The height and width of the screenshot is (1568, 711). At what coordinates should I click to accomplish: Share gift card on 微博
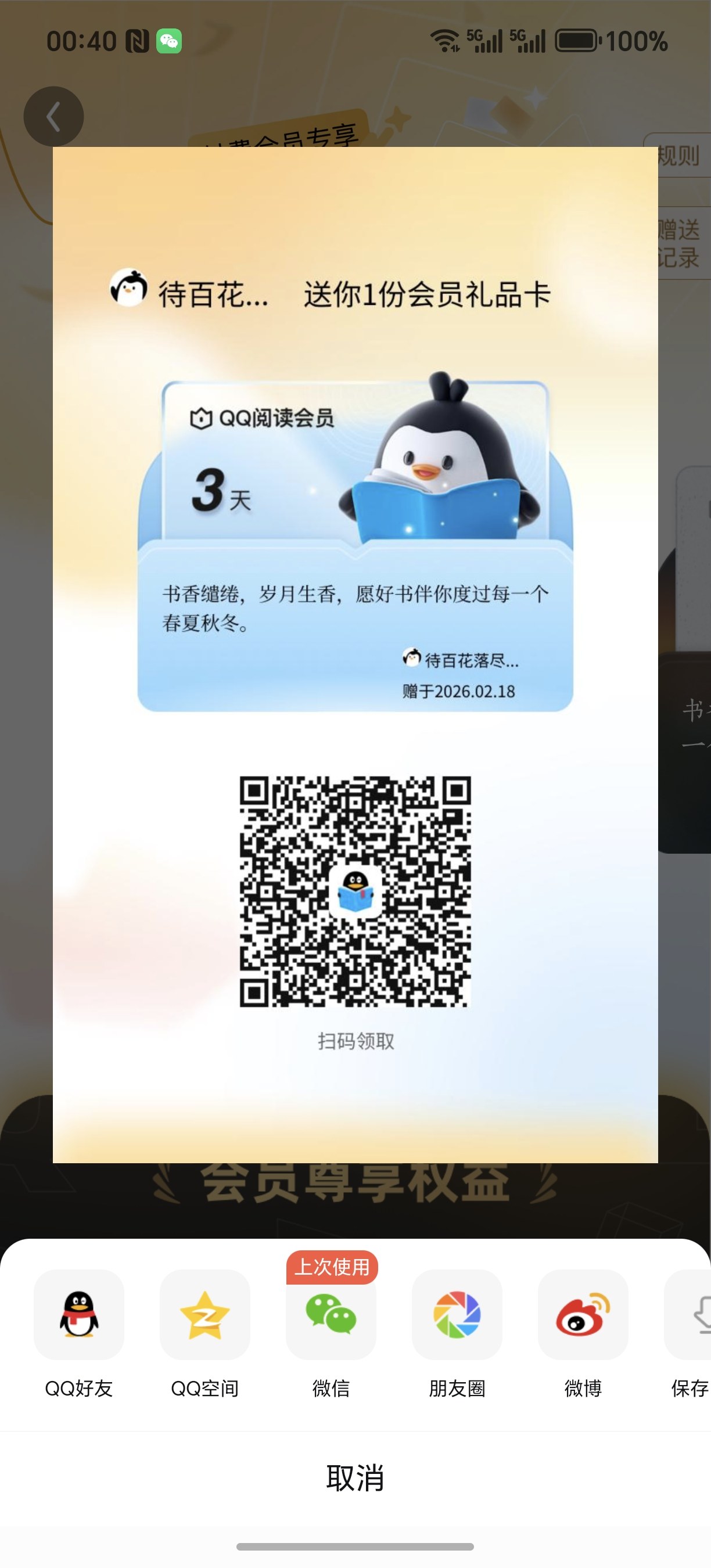pyautogui.click(x=583, y=1316)
